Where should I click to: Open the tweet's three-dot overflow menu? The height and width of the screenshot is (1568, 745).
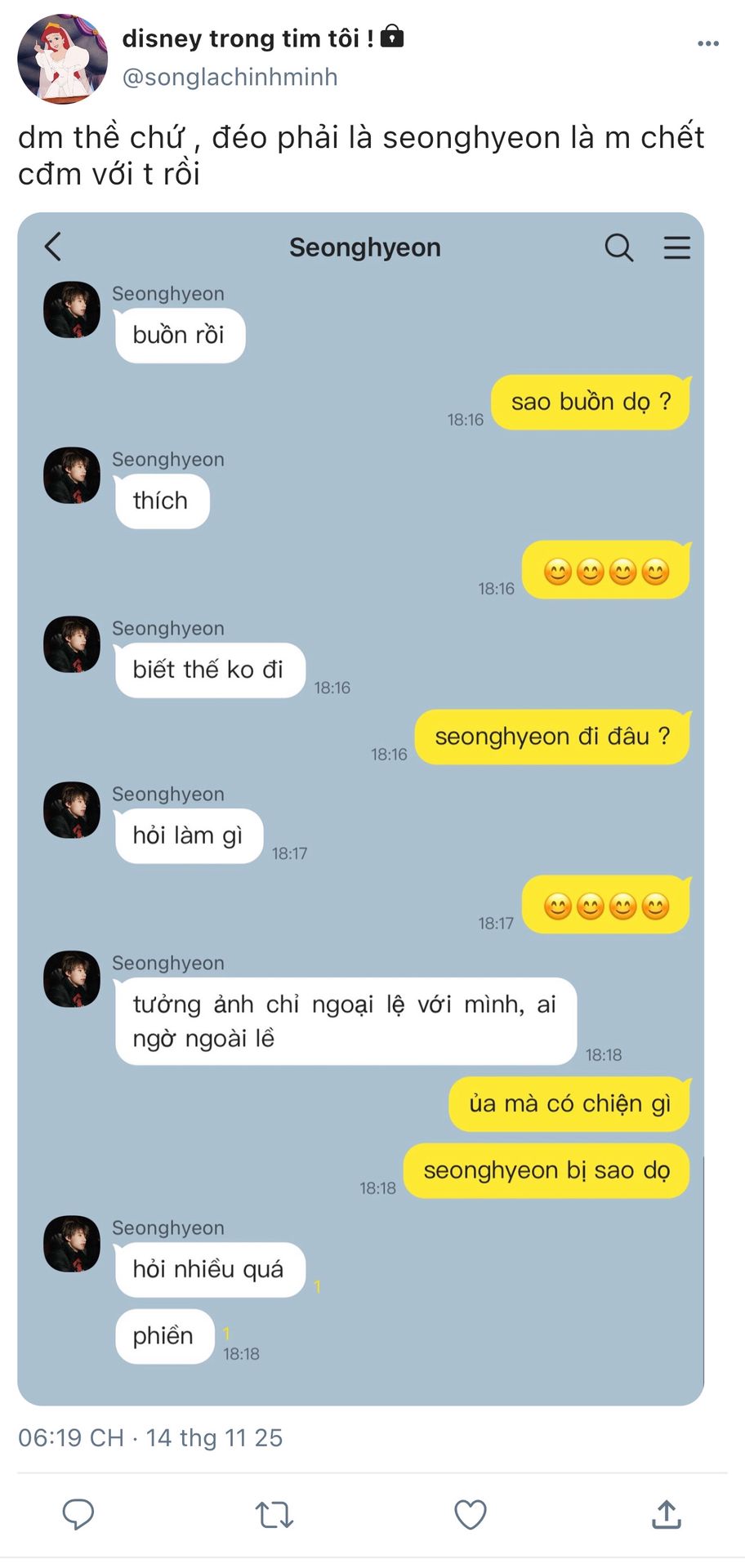707,44
